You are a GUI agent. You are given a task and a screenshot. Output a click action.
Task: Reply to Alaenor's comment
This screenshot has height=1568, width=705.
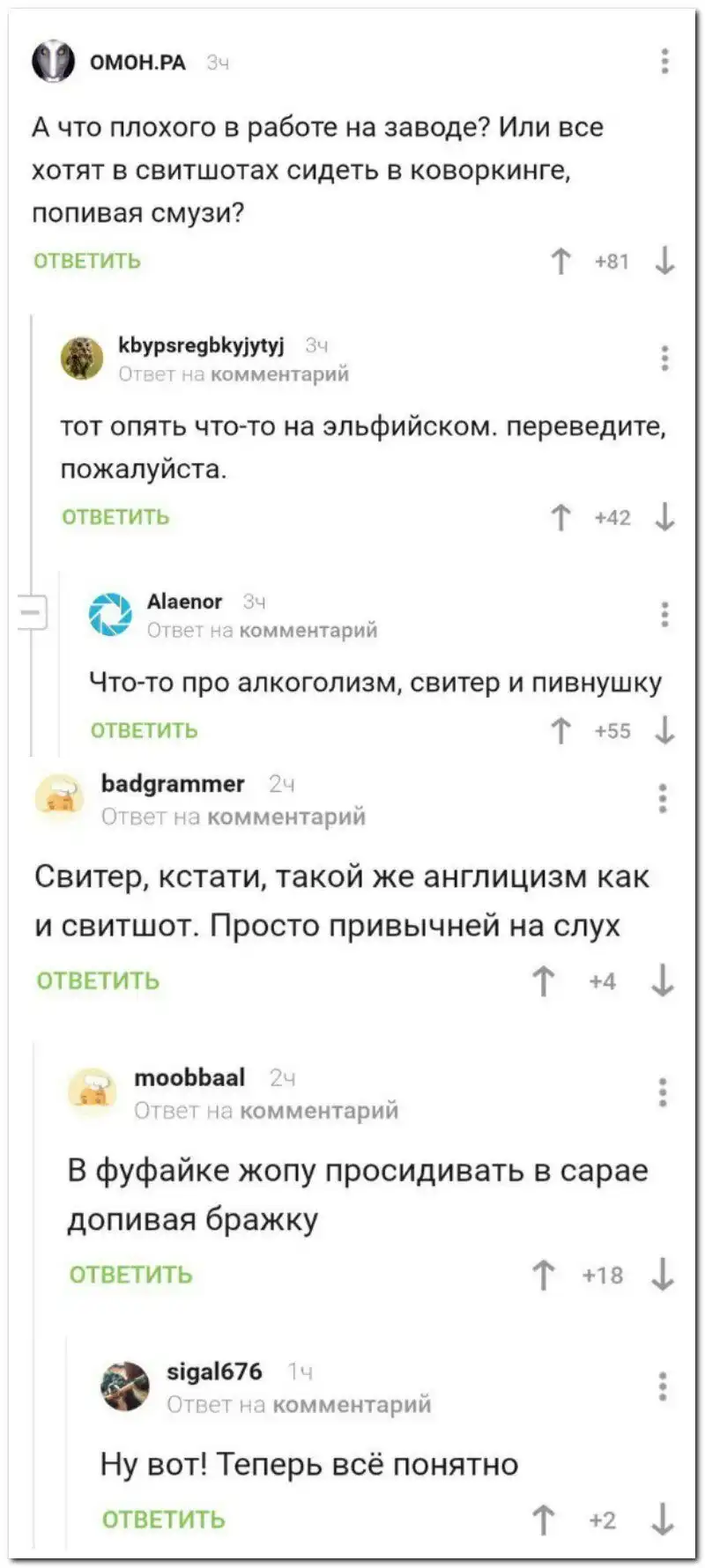point(145,730)
